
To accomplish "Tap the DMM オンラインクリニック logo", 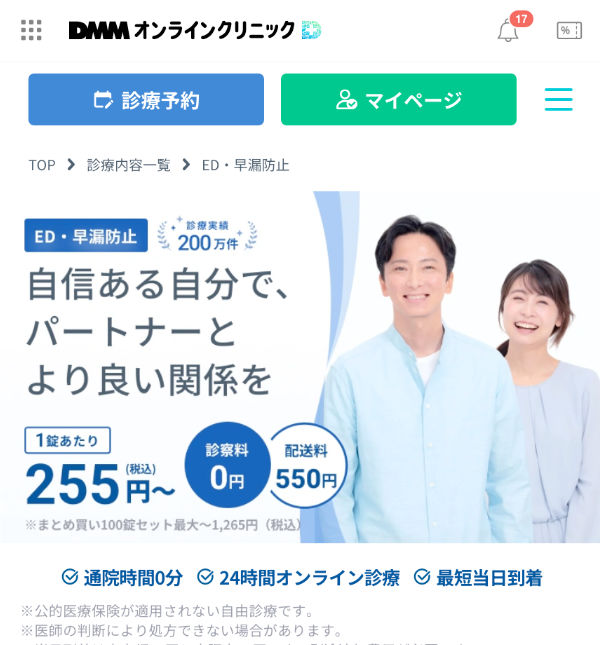I will pos(194,30).
